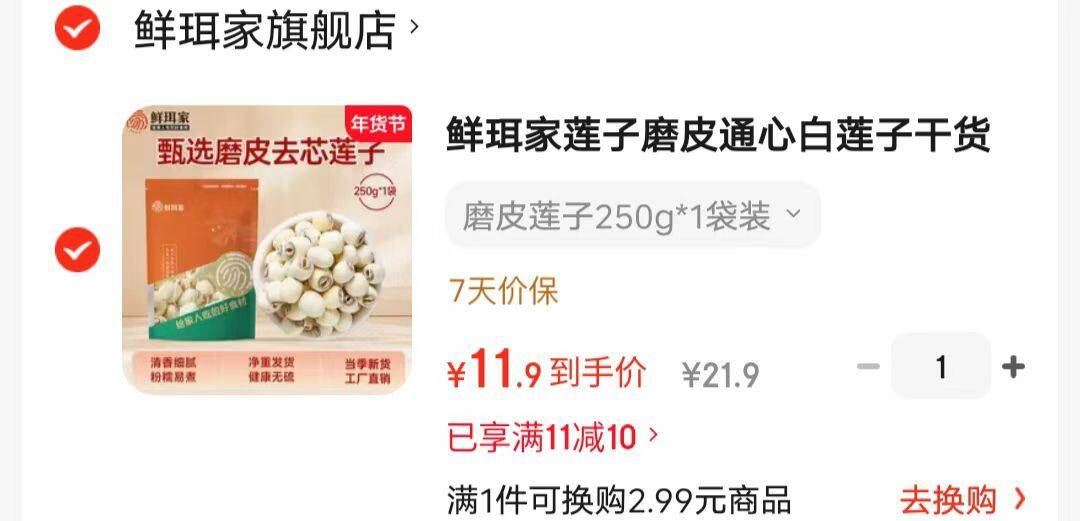Expand the 磨皮莲子250g*1袋装 spec dropdown
This screenshot has width=1080, height=521.
pyautogui.click(x=633, y=215)
